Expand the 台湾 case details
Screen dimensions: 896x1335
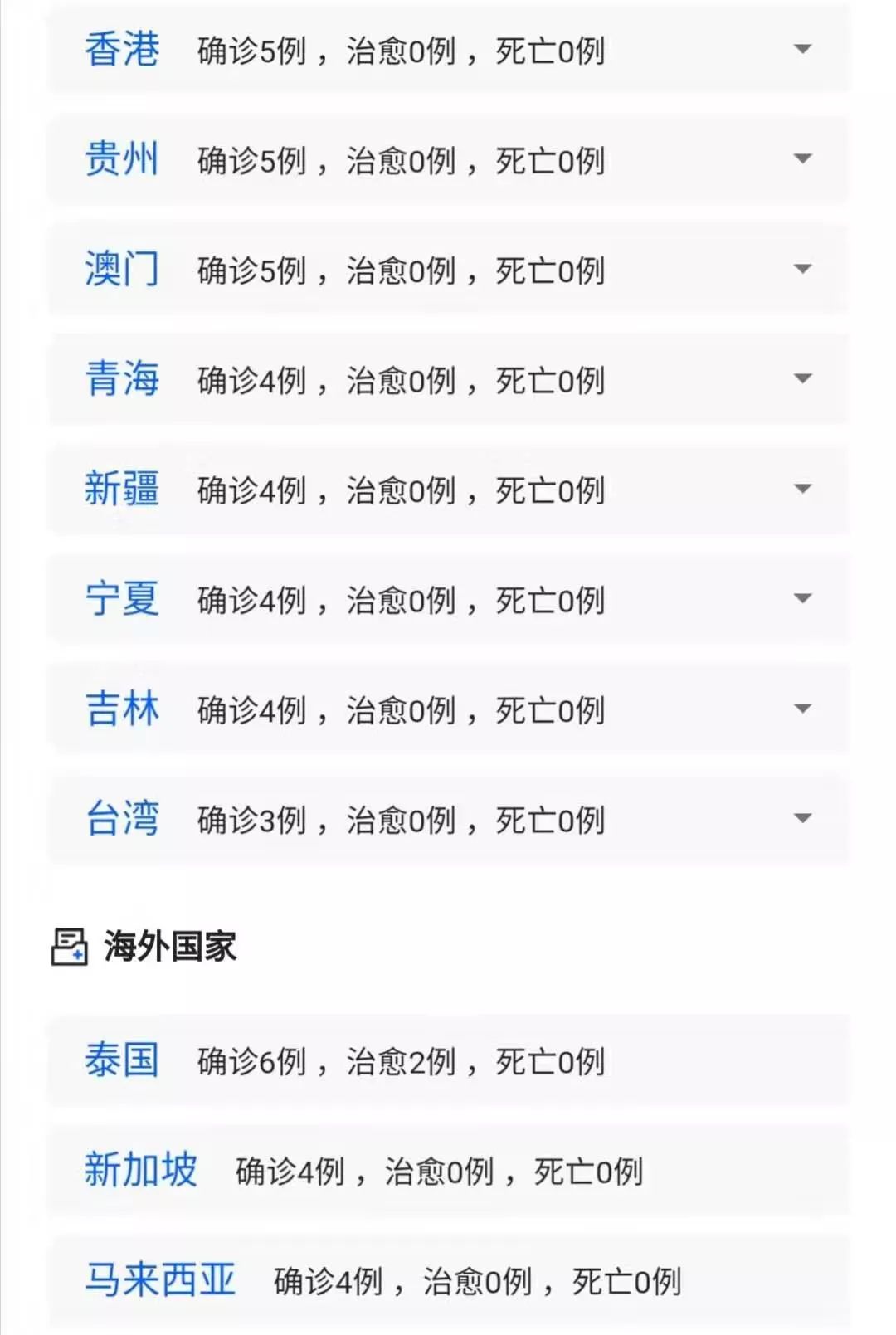click(x=802, y=818)
